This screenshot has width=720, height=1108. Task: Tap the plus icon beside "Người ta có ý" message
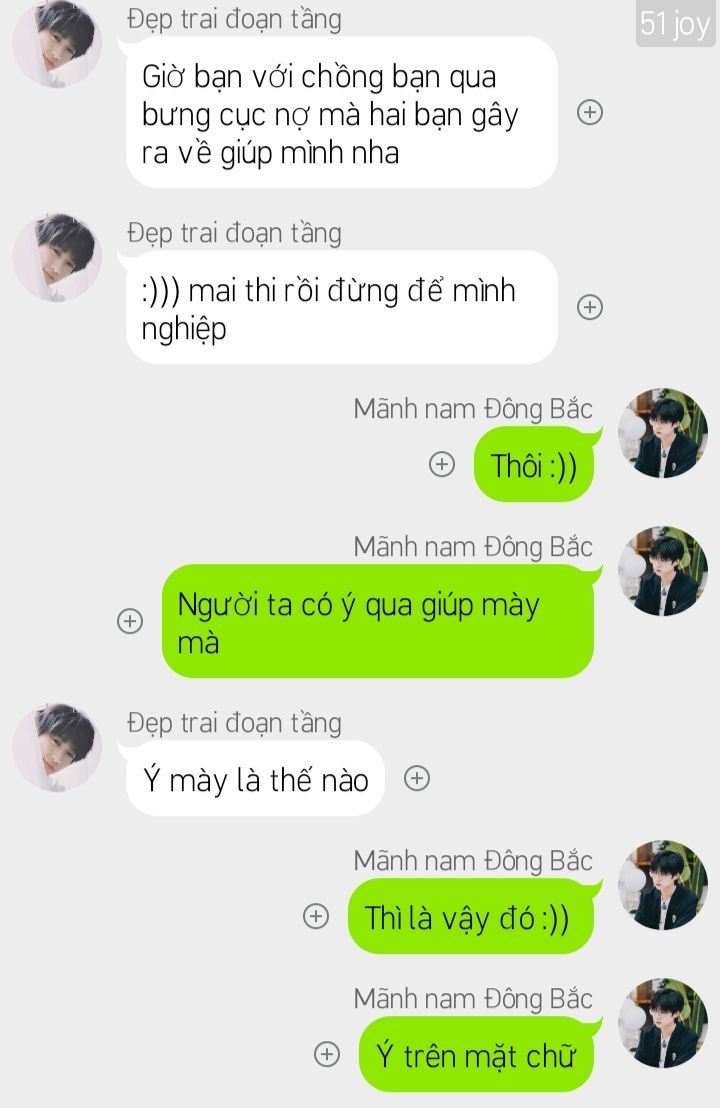130,621
